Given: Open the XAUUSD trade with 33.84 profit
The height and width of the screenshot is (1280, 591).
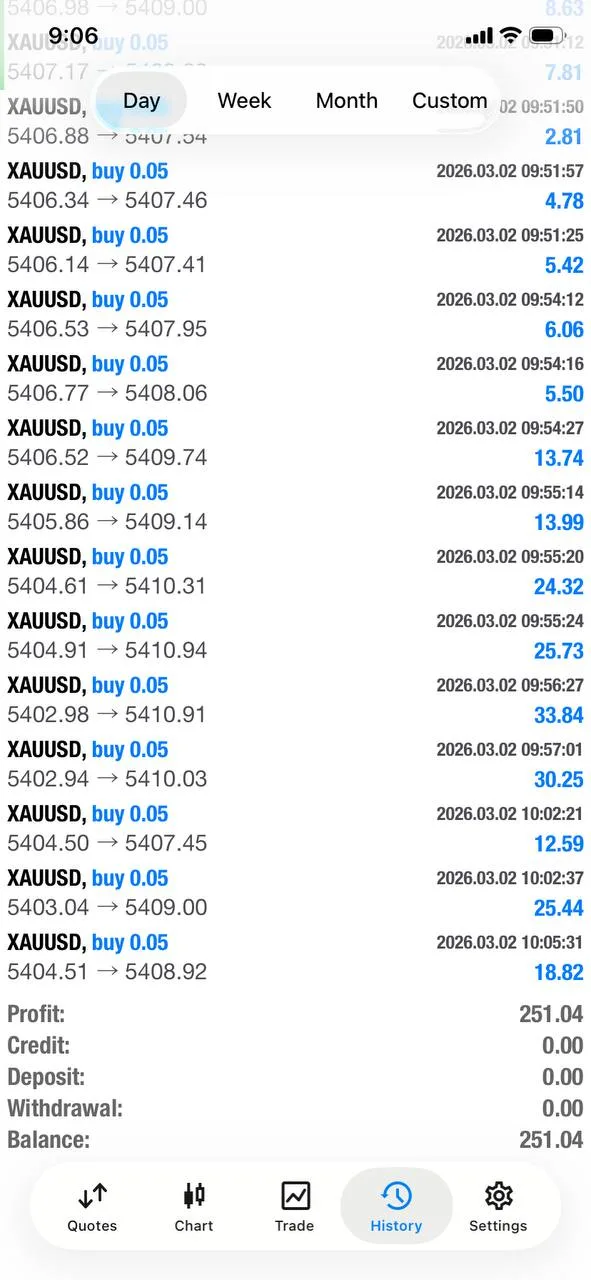Looking at the screenshot, I should tap(295, 700).
